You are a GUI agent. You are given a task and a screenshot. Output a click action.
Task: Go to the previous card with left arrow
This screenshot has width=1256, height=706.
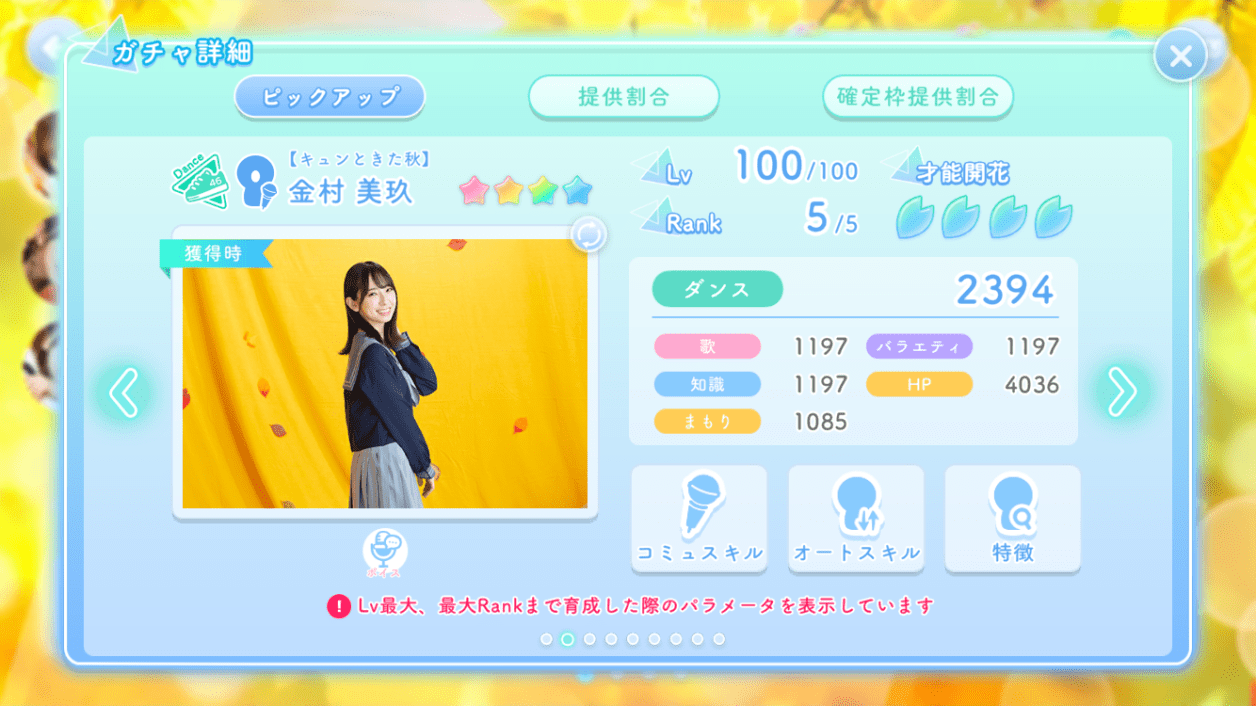coord(124,393)
